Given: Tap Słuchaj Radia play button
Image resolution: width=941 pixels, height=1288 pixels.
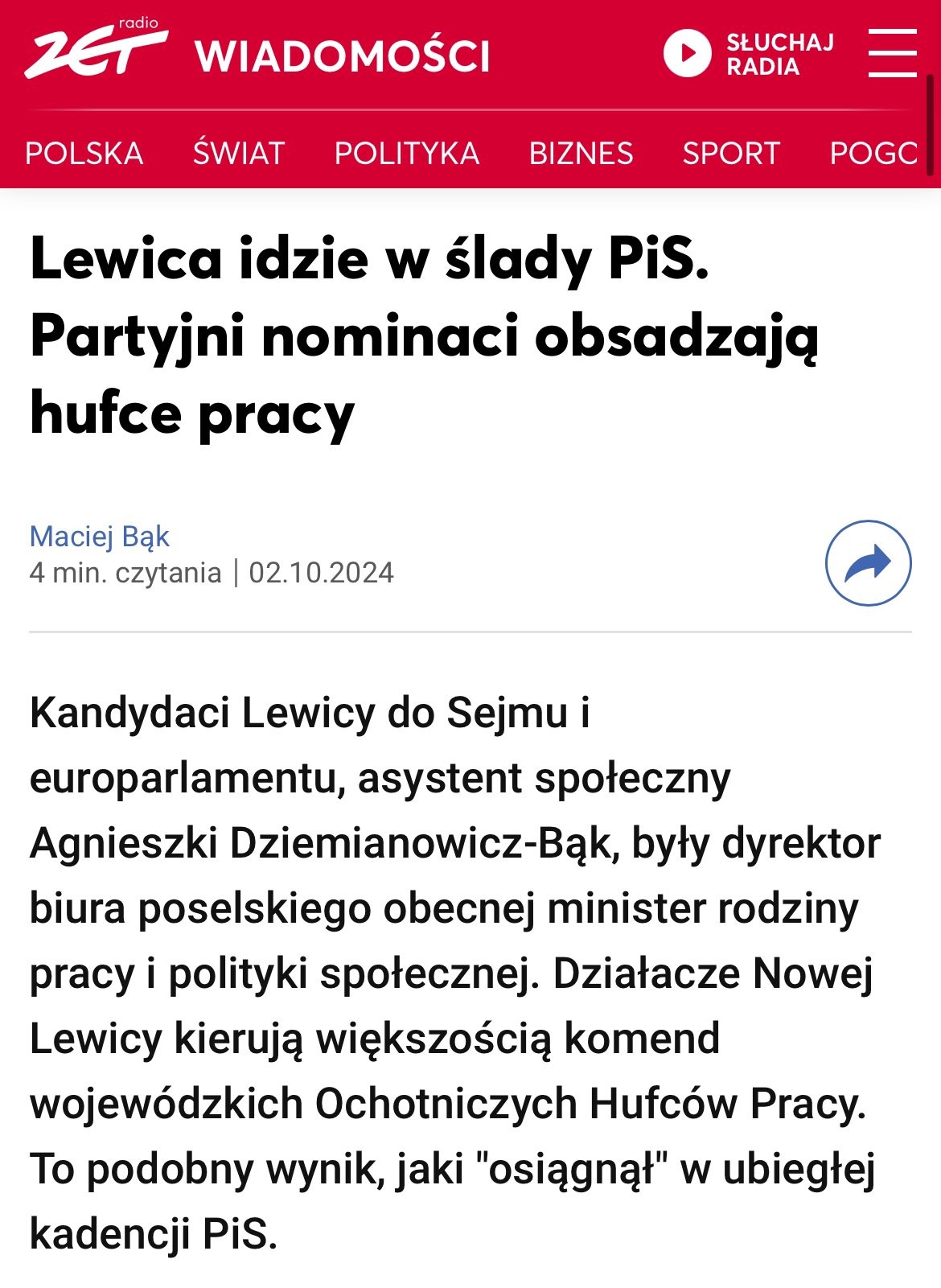Looking at the screenshot, I should 687,53.
